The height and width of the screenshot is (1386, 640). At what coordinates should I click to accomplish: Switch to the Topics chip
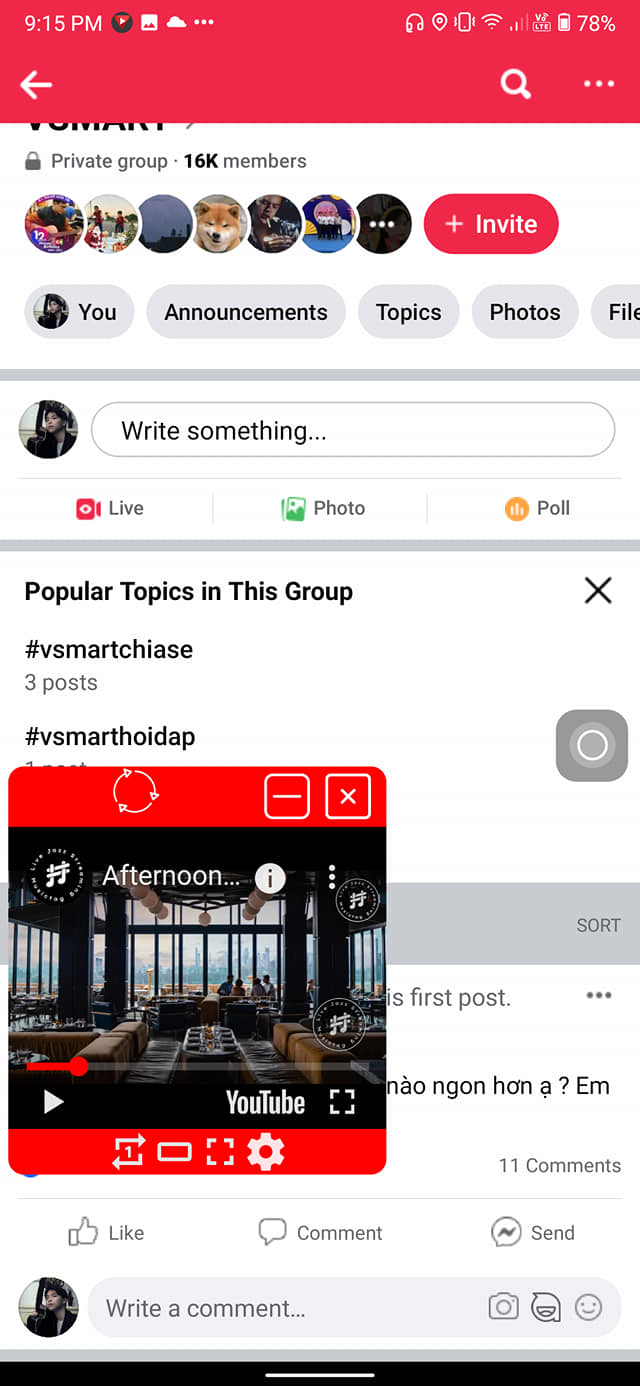[x=408, y=312]
